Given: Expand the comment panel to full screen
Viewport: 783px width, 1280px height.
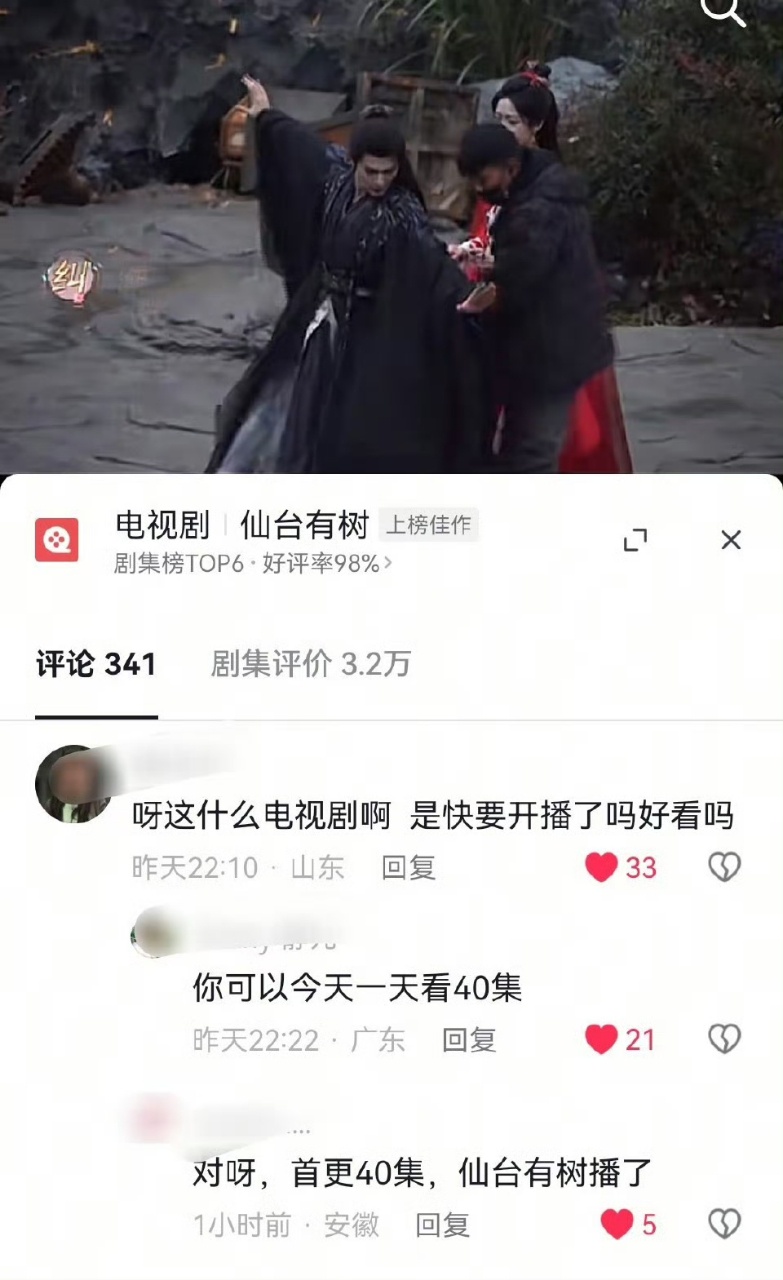Looking at the screenshot, I should (635, 540).
